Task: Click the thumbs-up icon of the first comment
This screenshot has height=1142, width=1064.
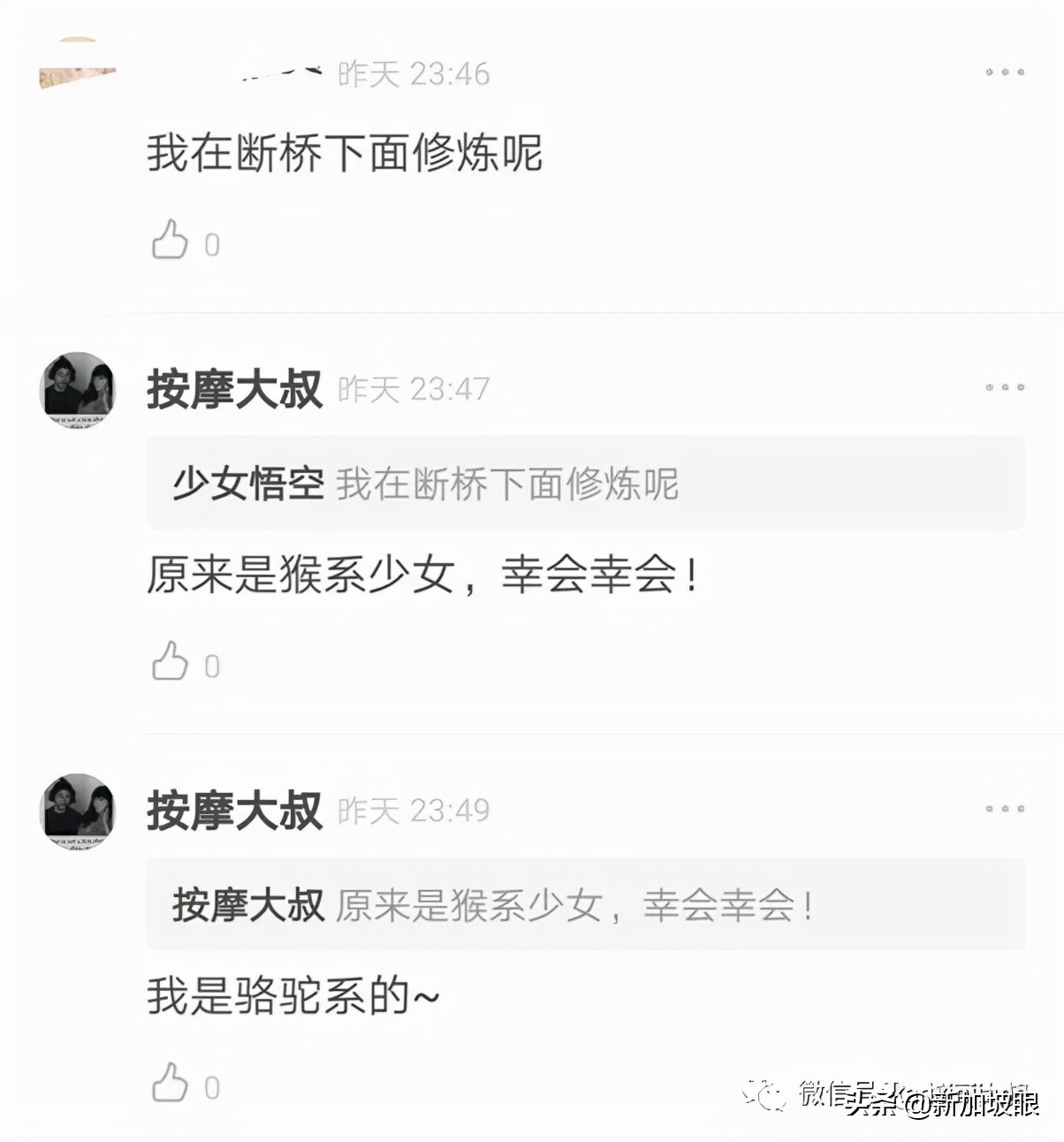Action: tap(171, 239)
